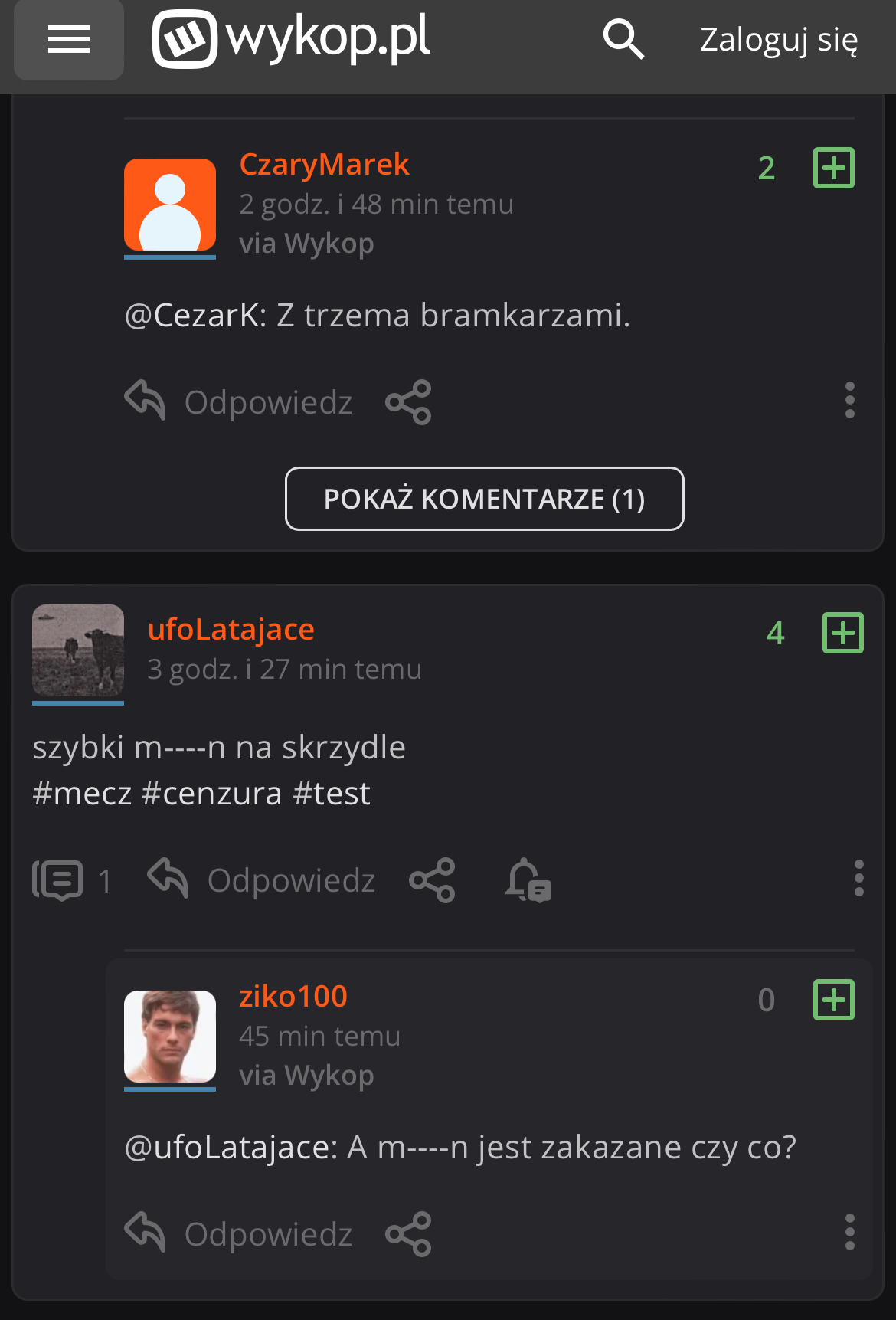Open the hamburger menu
Image resolution: width=896 pixels, height=1320 pixels.
click(69, 40)
